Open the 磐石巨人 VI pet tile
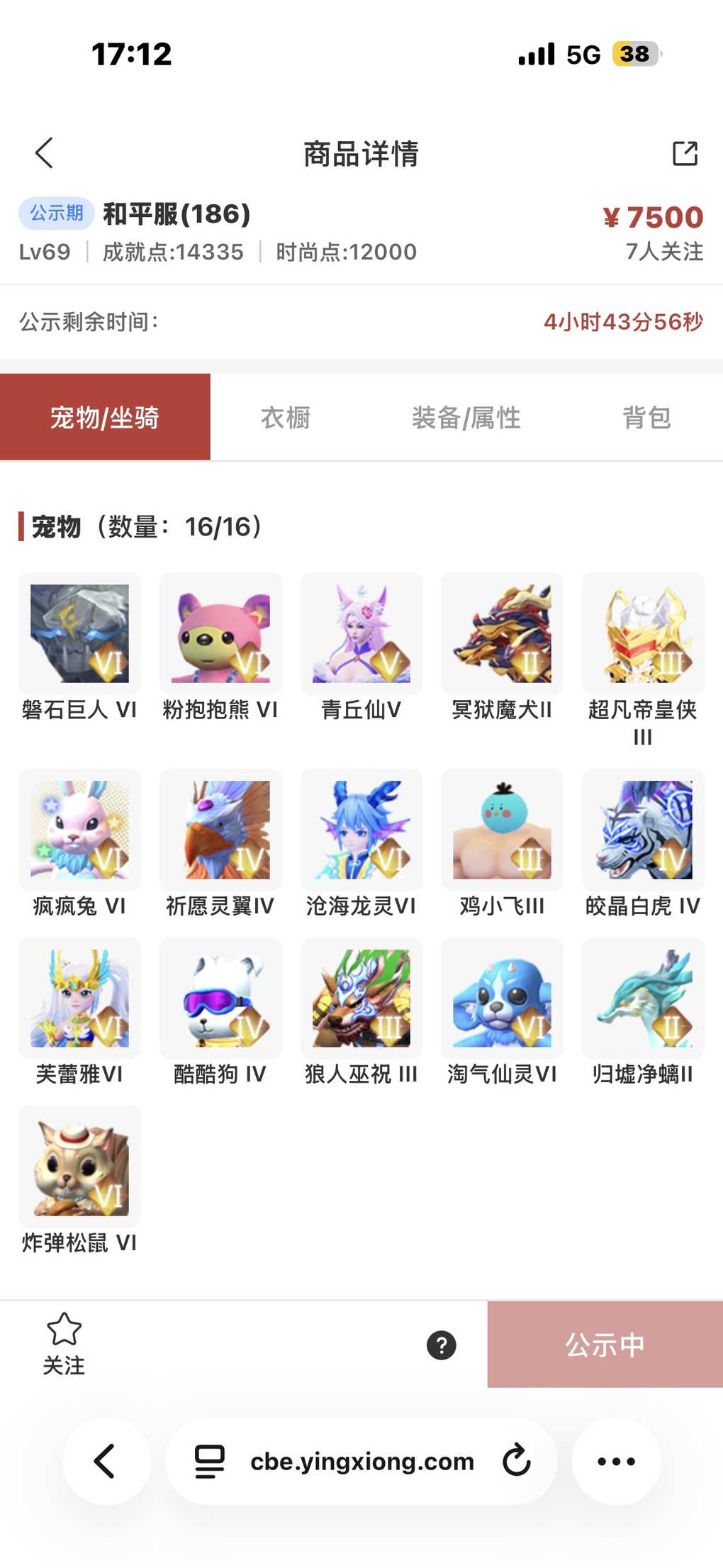 coord(79,633)
